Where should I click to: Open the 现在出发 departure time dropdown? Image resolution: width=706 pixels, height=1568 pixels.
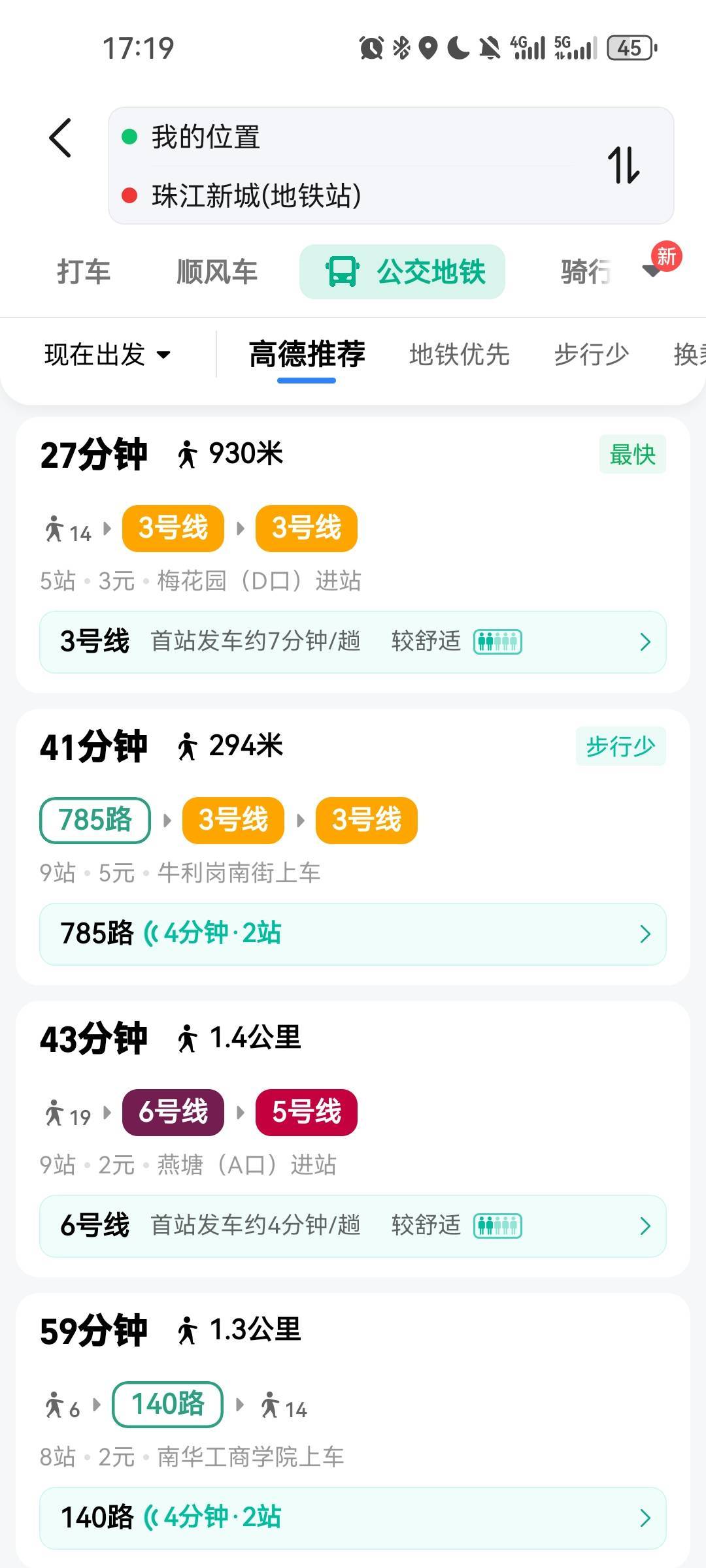(x=108, y=355)
